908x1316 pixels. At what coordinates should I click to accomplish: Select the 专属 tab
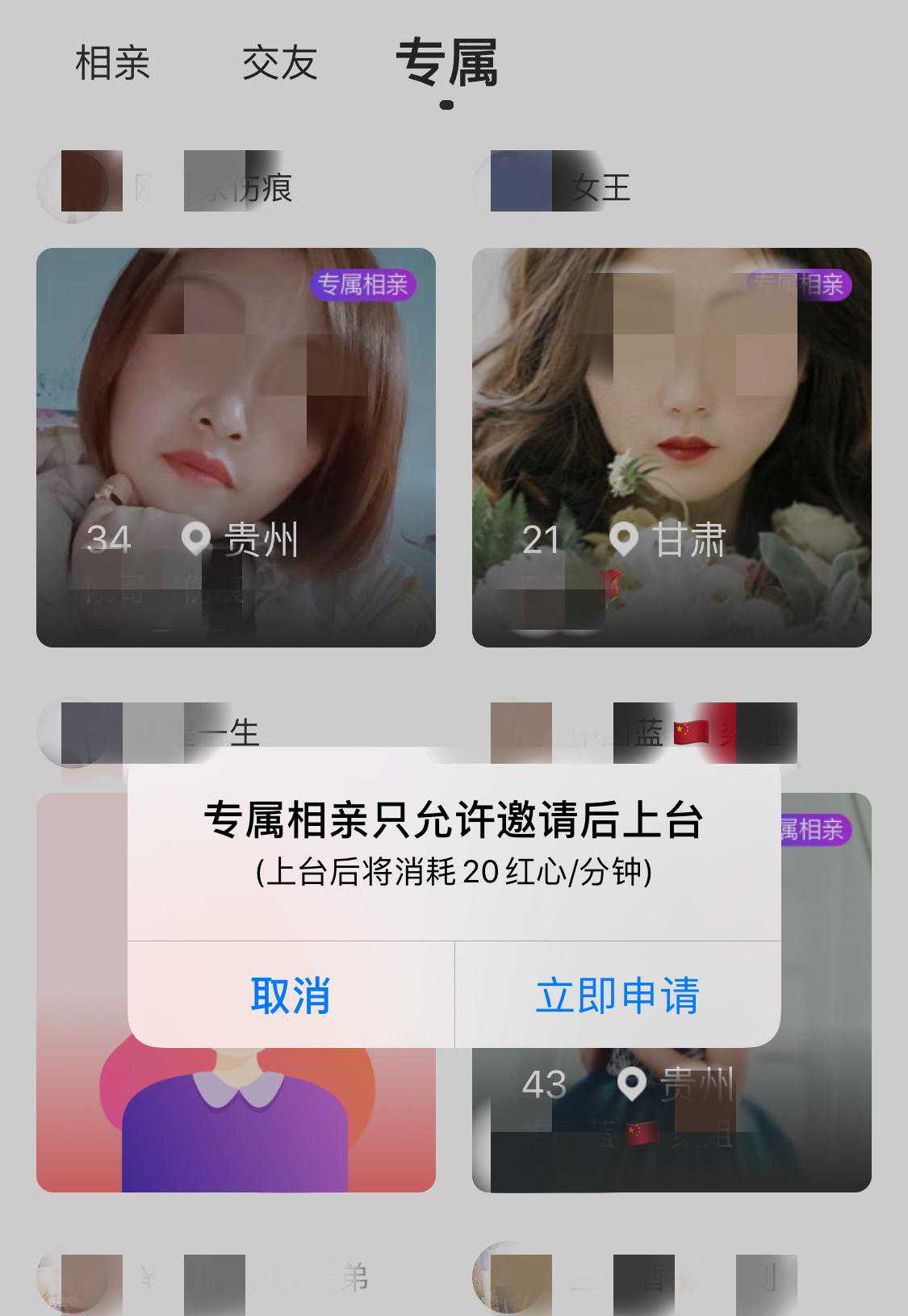tap(446, 63)
